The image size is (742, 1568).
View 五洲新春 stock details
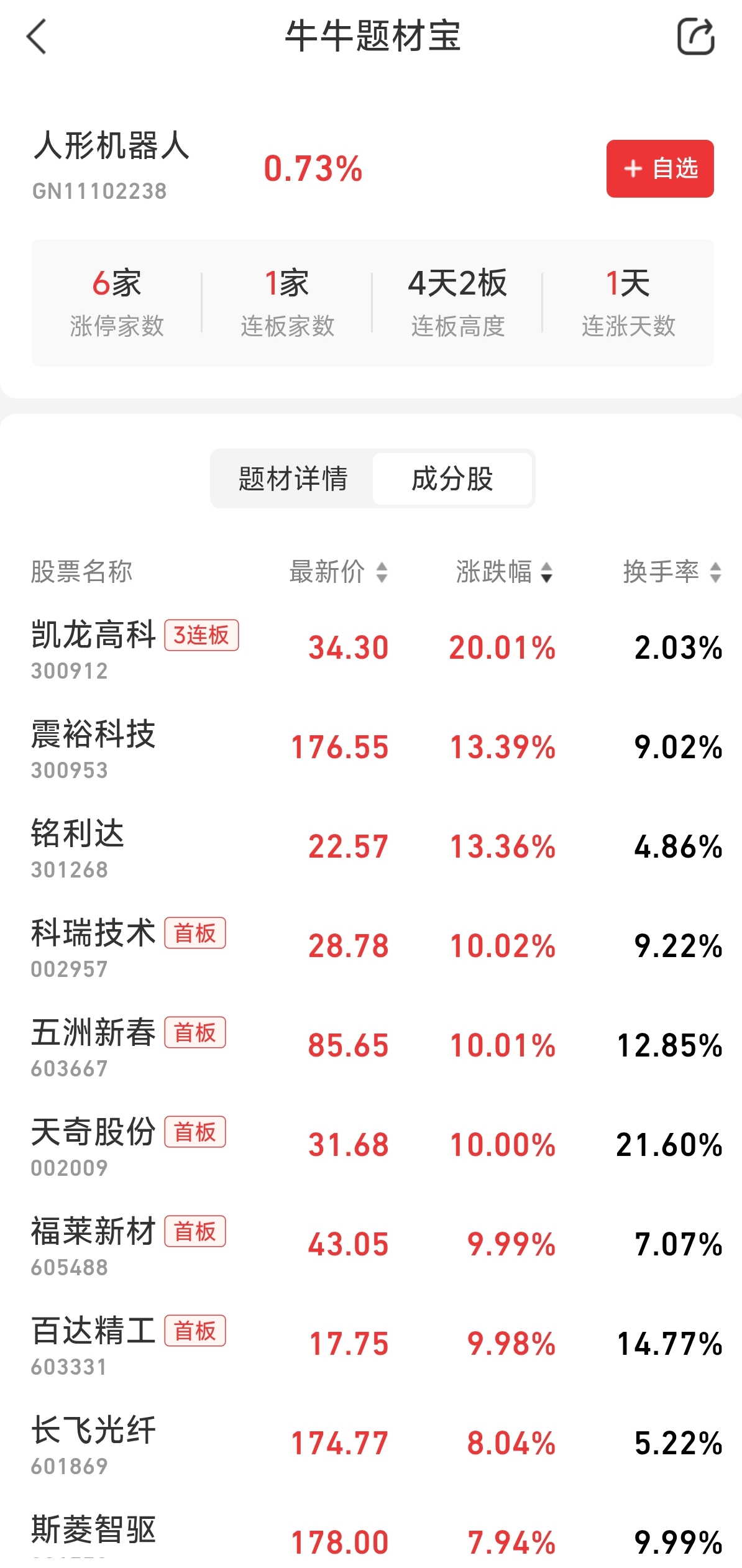pos(93,1046)
